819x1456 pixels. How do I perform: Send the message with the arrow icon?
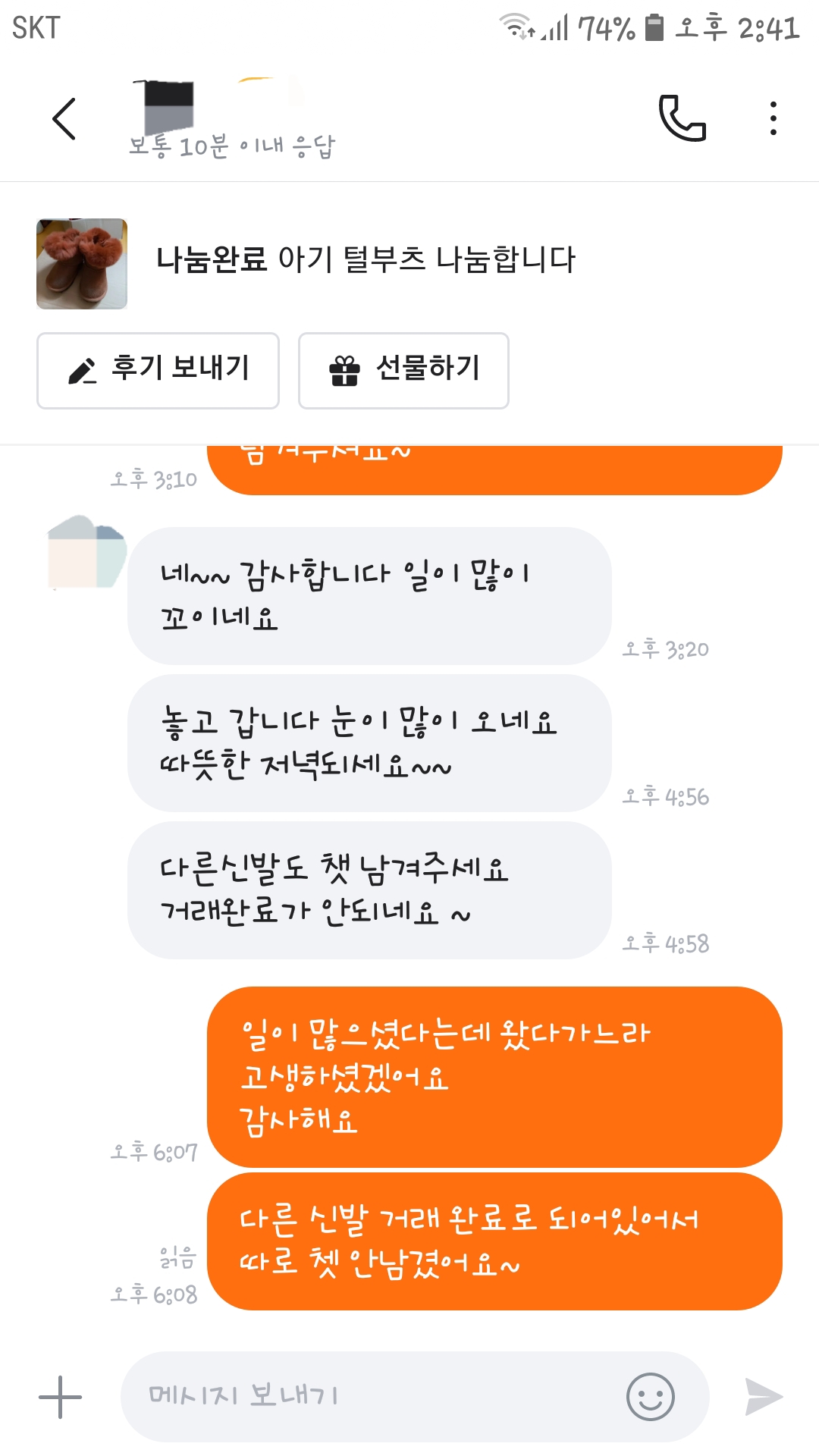coord(763,1396)
